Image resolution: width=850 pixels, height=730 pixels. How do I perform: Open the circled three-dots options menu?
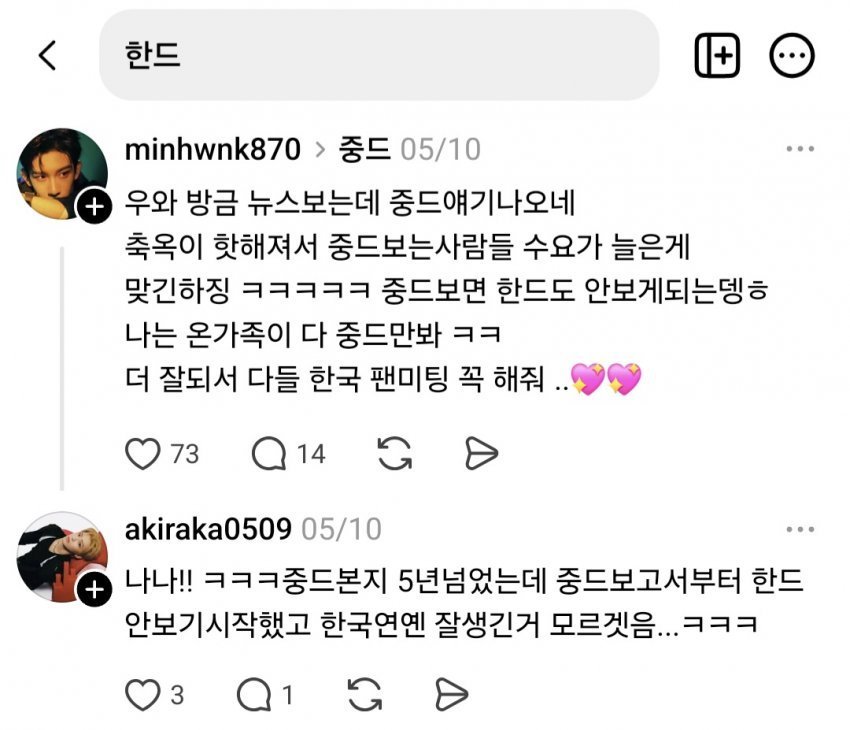pyautogui.click(x=791, y=55)
